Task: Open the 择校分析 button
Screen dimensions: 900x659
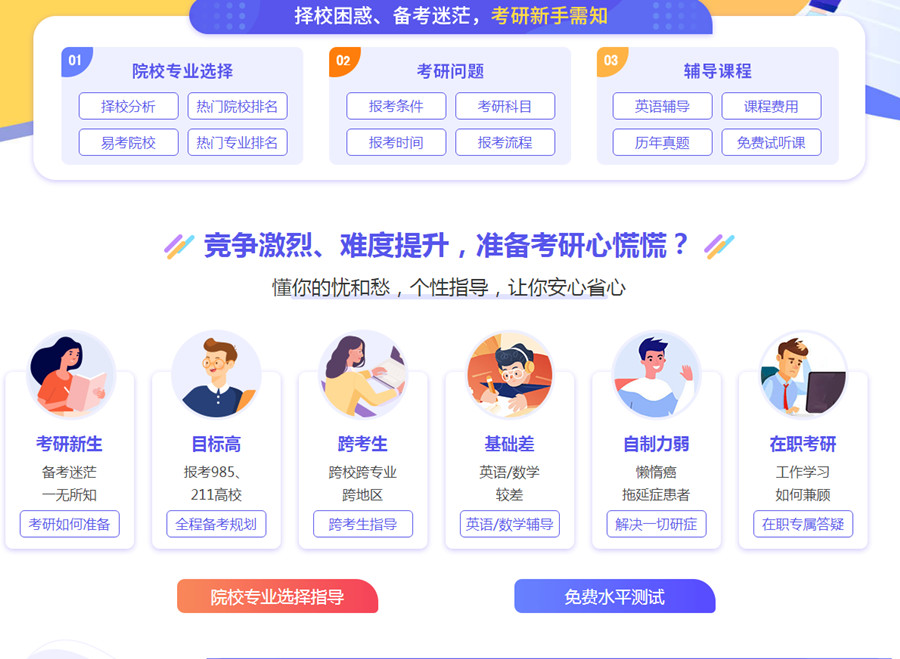Action: [128, 106]
